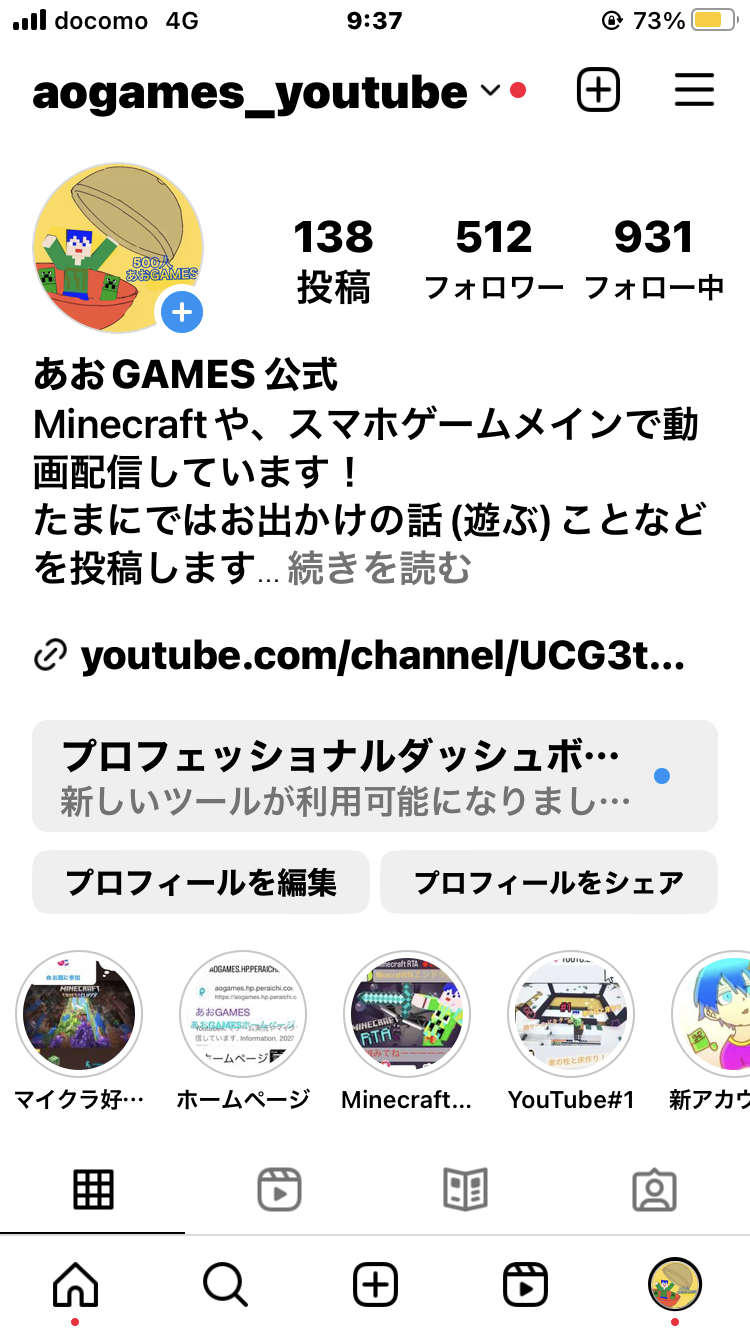Screen dimensions: 750x1334
Task: Switch to the Reels tab on profile
Action: [x=280, y=1190]
